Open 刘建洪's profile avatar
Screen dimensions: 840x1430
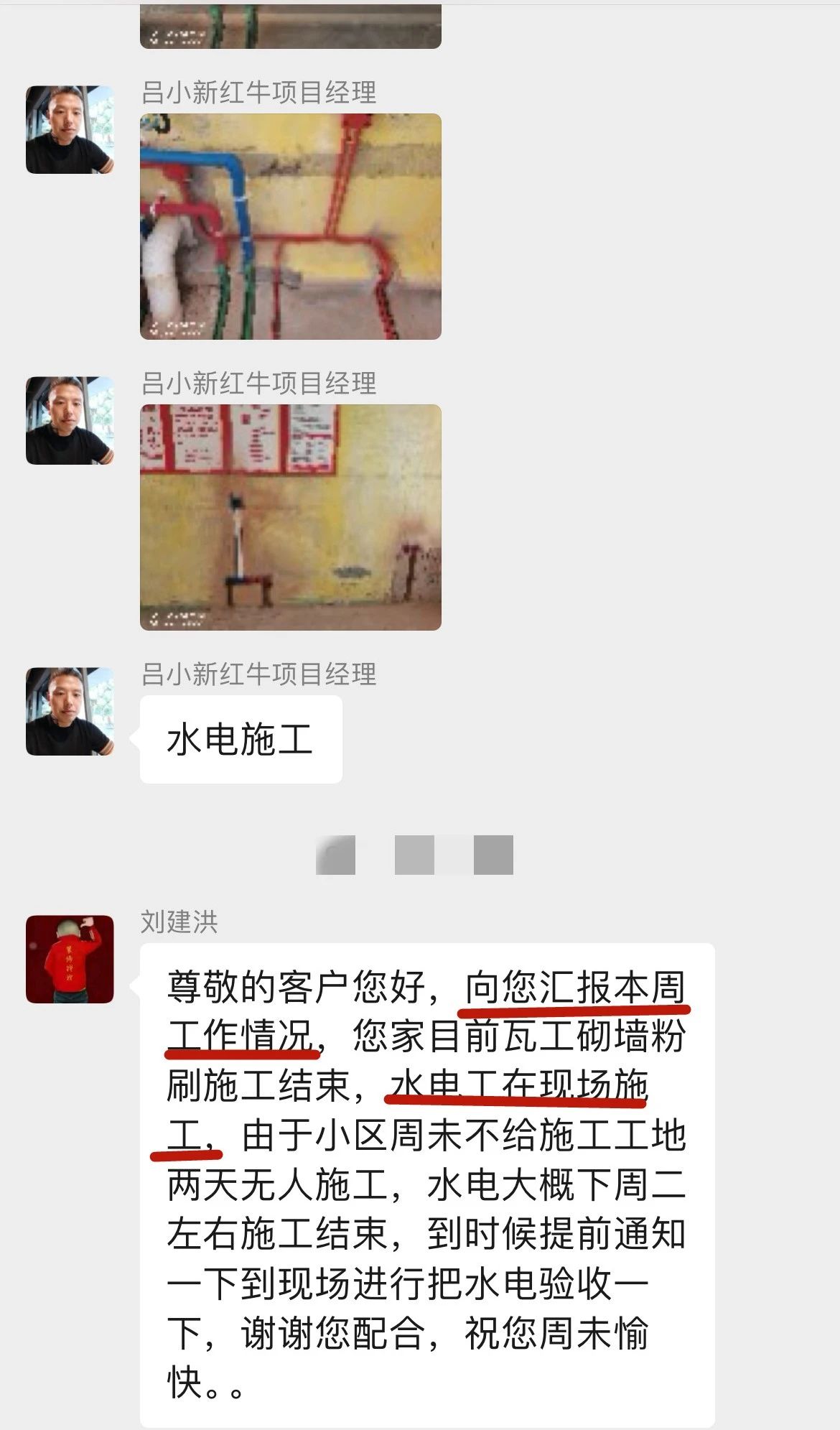[70, 959]
